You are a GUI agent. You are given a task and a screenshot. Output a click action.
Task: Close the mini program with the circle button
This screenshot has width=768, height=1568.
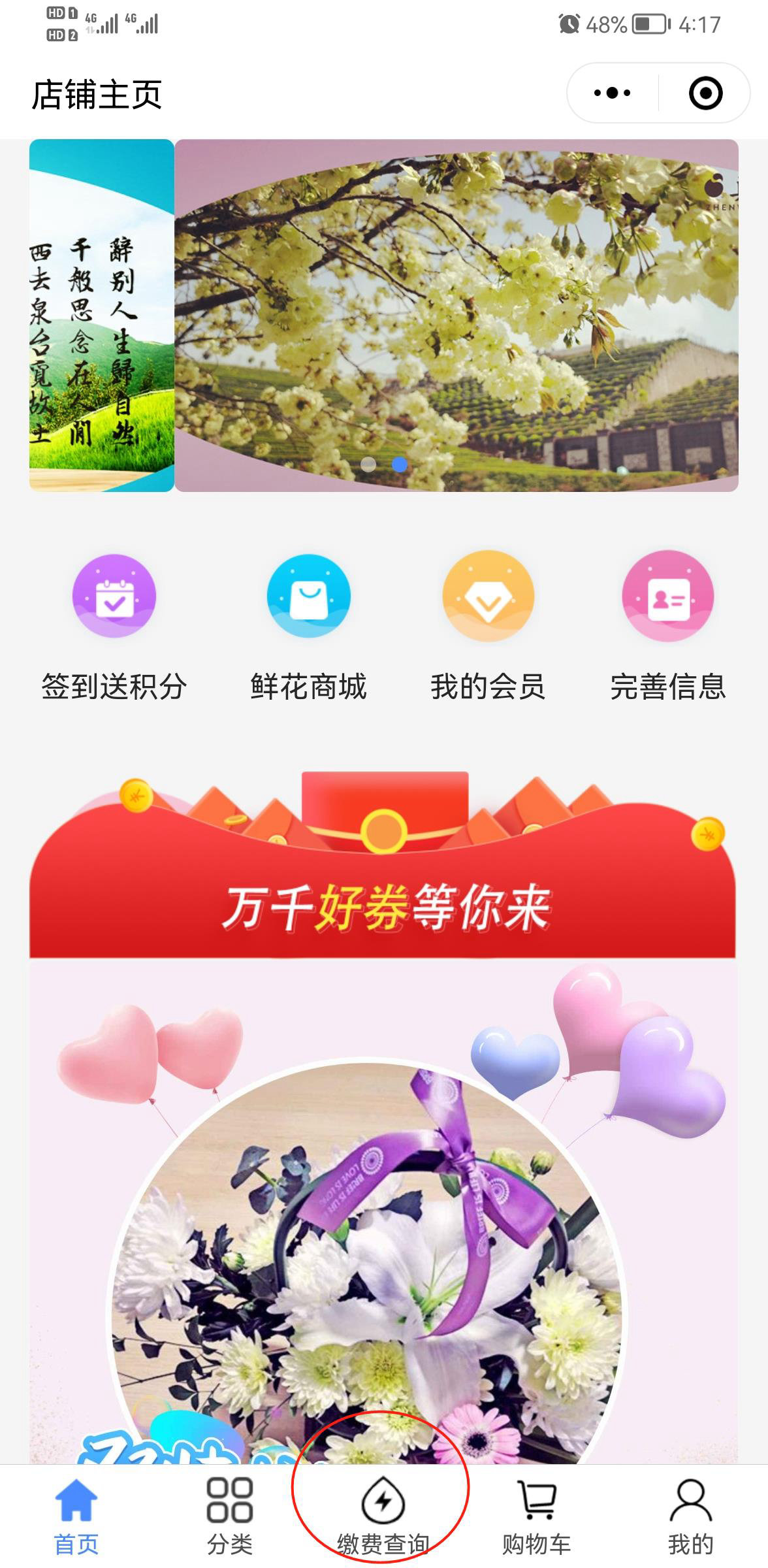[705, 93]
